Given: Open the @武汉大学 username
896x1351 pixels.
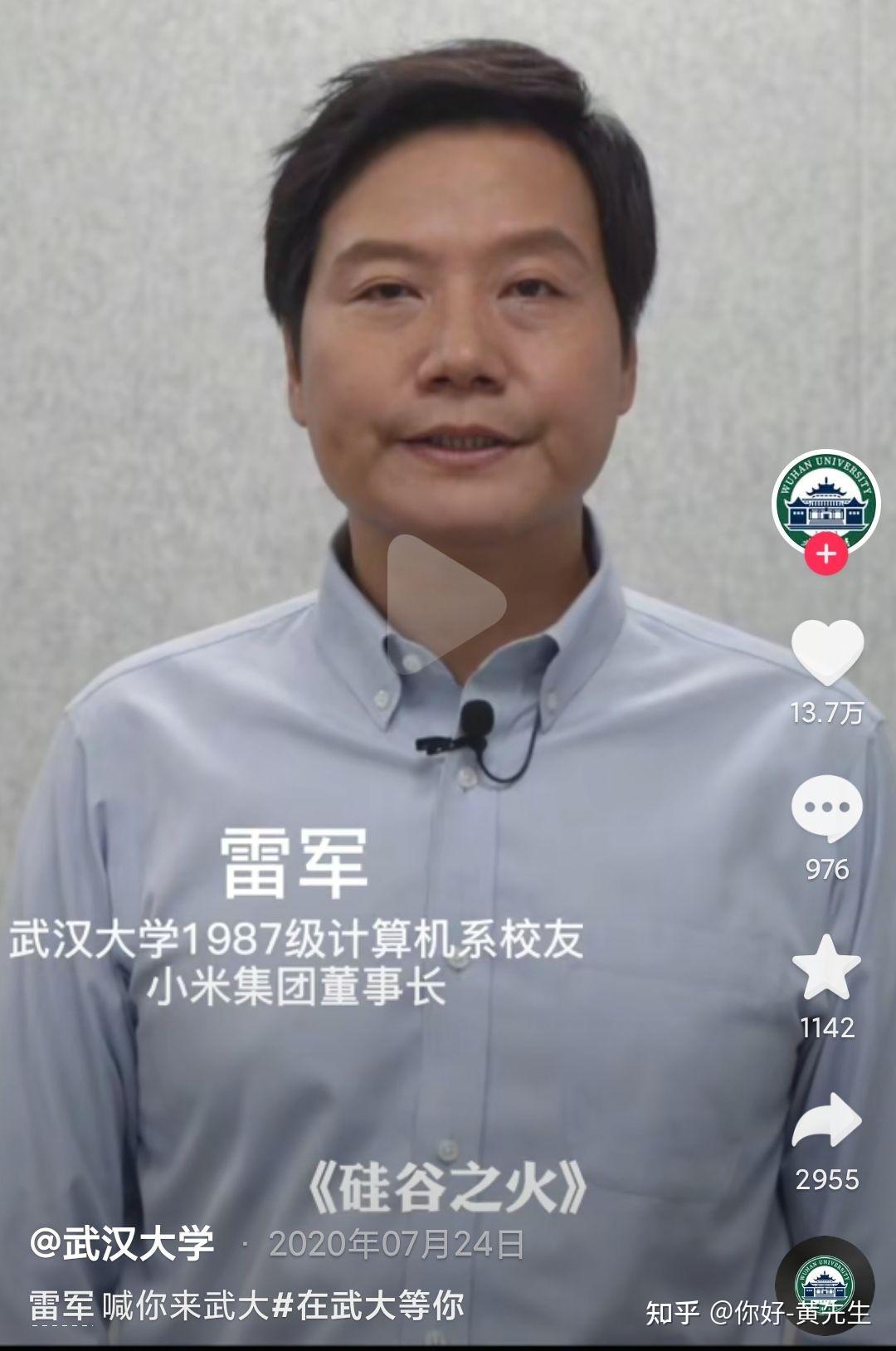Looking at the screenshot, I should (122, 1244).
